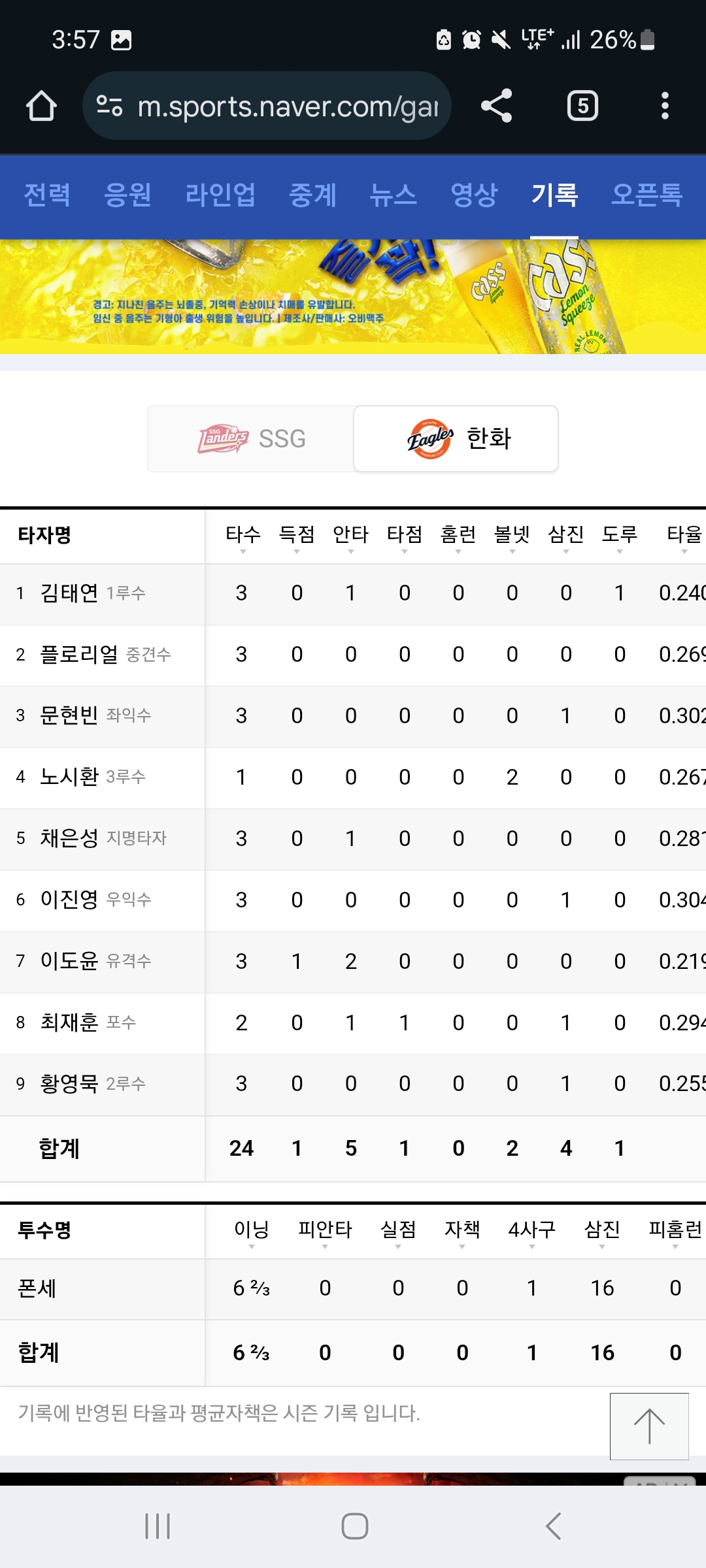Image resolution: width=706 pixels, height=1568 pixels.
Task: Tap the m.sports.naver.com address bar
Action: point(267,106)
